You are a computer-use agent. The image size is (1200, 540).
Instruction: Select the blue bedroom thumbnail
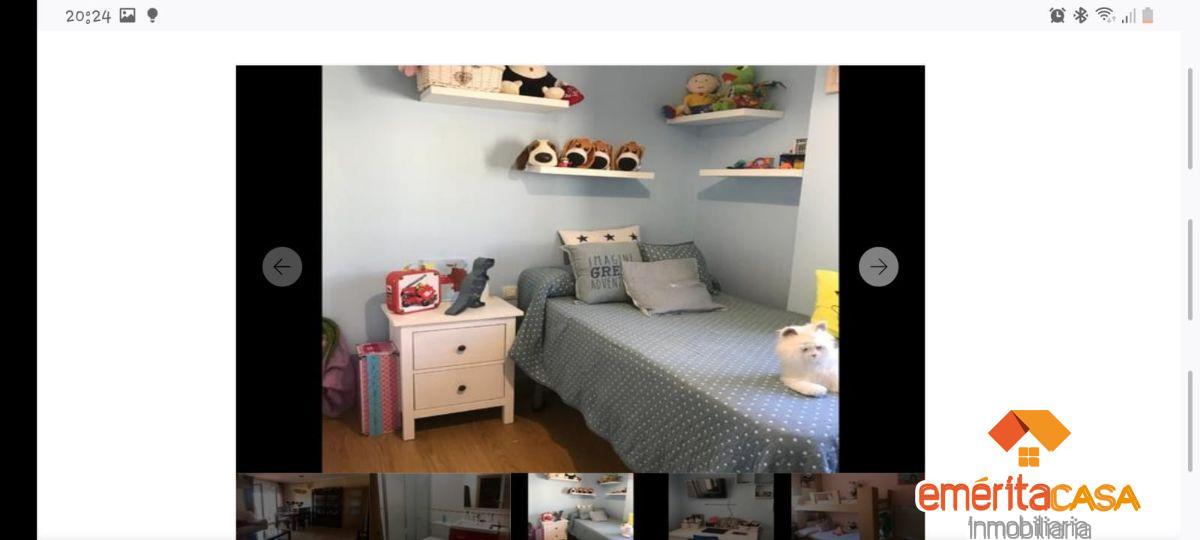[580, 506]
